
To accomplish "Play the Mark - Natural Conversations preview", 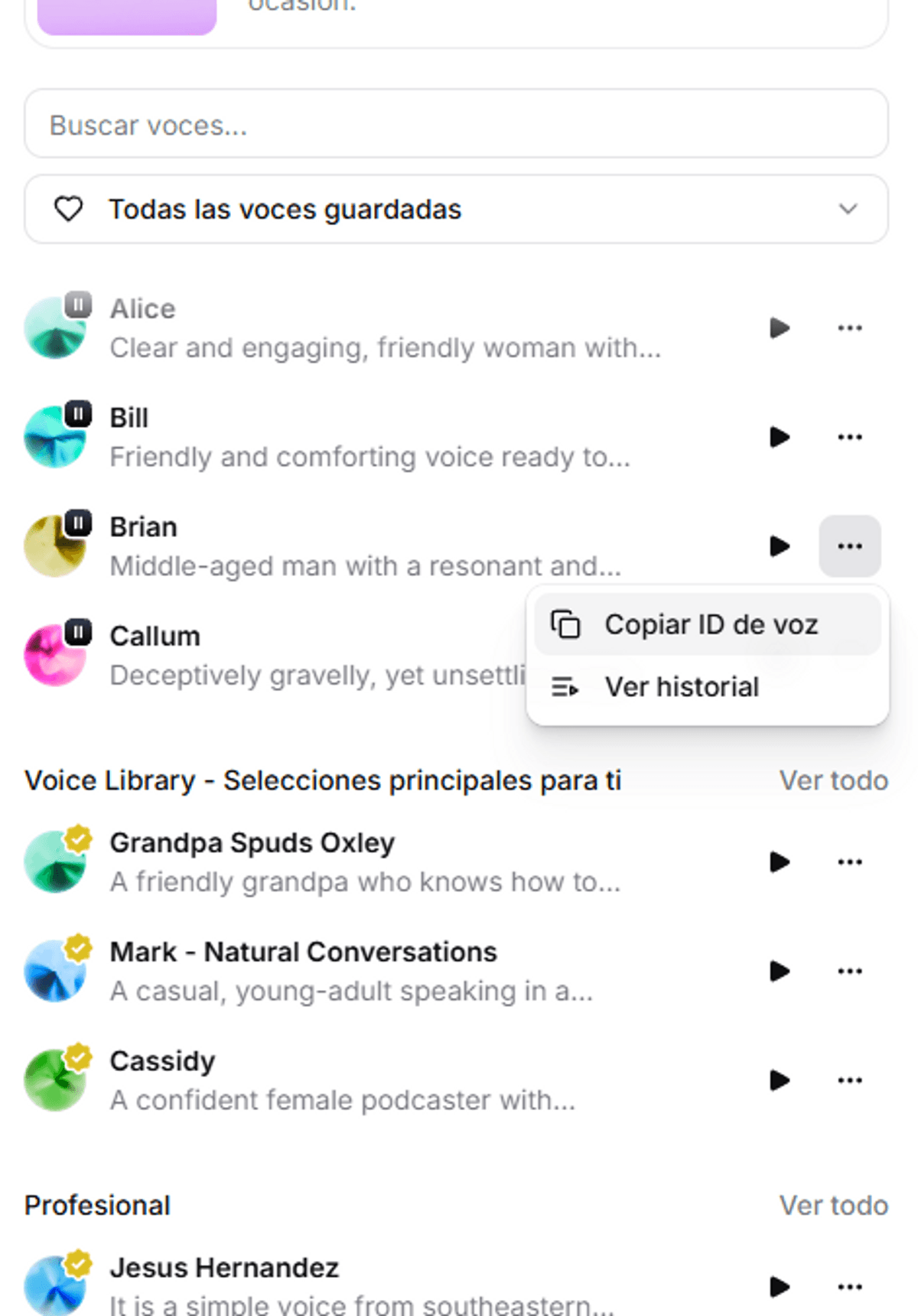I will (779, 971).
